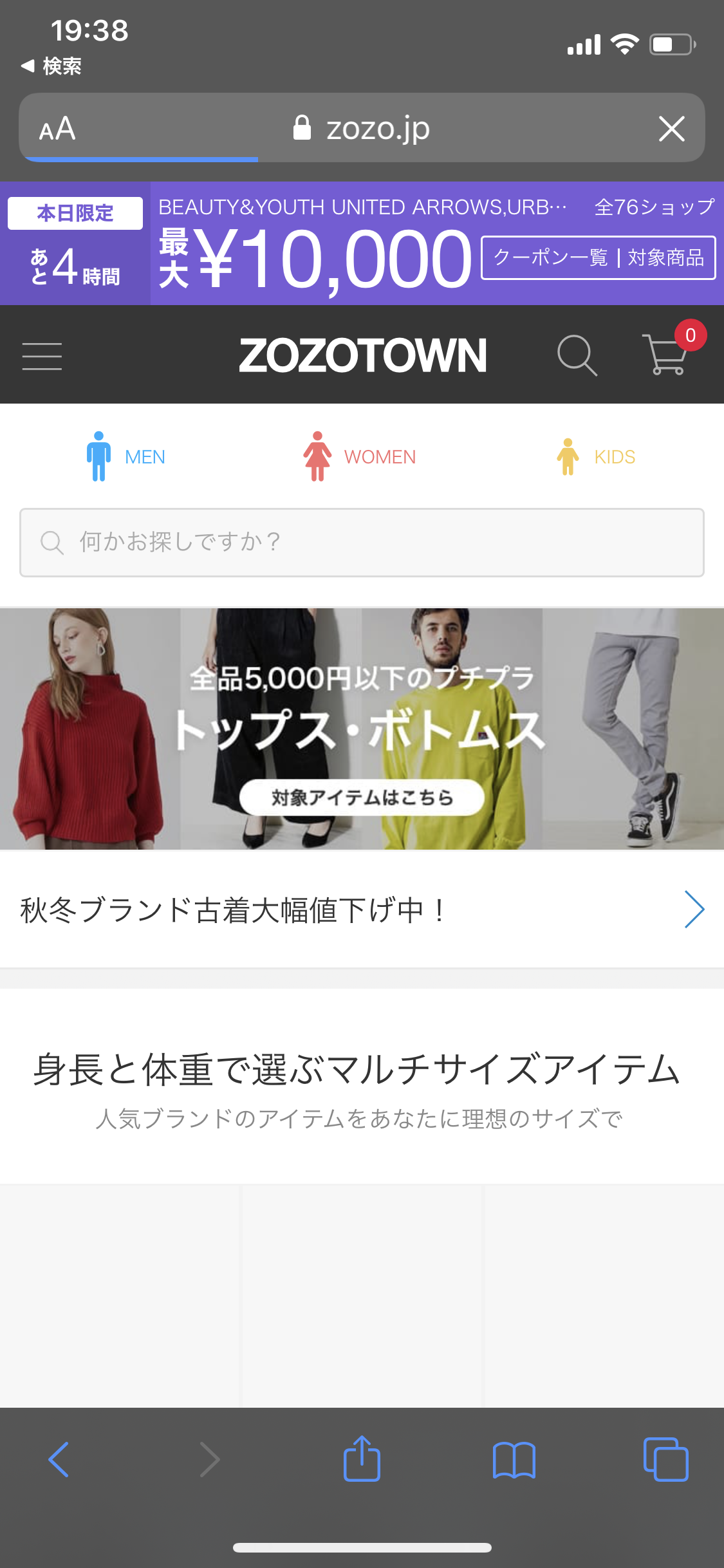Open the shopping cart

coord(666,354)
